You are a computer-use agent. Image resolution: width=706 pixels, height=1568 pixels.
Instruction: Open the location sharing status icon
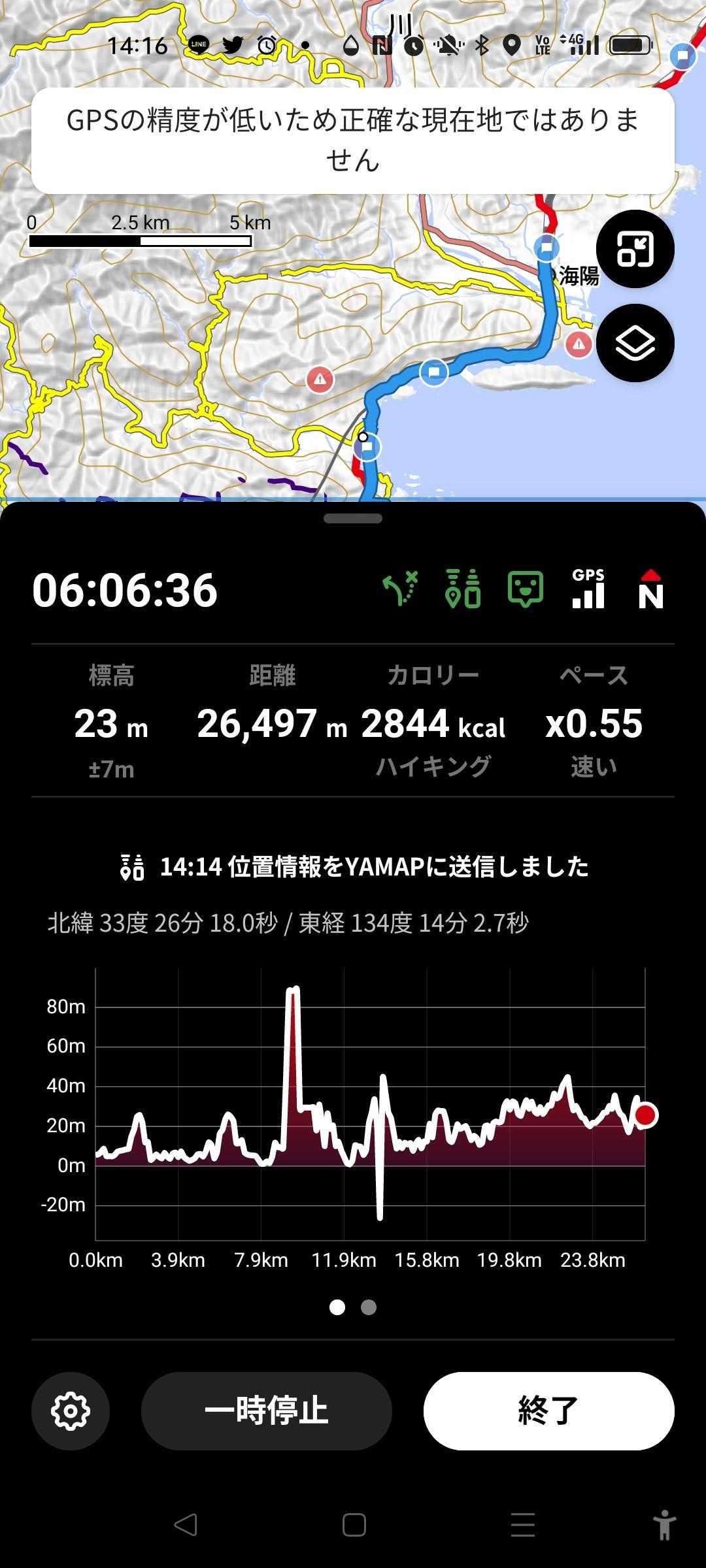463,589
